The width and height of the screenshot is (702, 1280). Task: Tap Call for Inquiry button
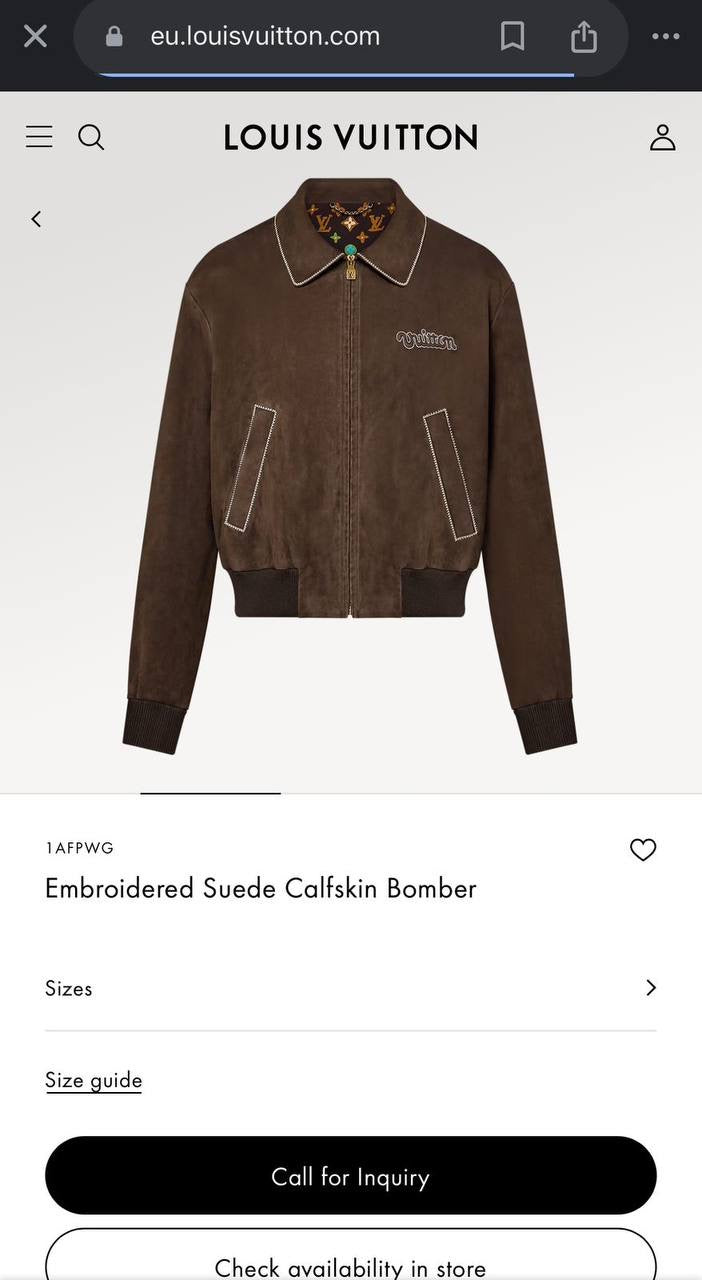point(350,1176)
